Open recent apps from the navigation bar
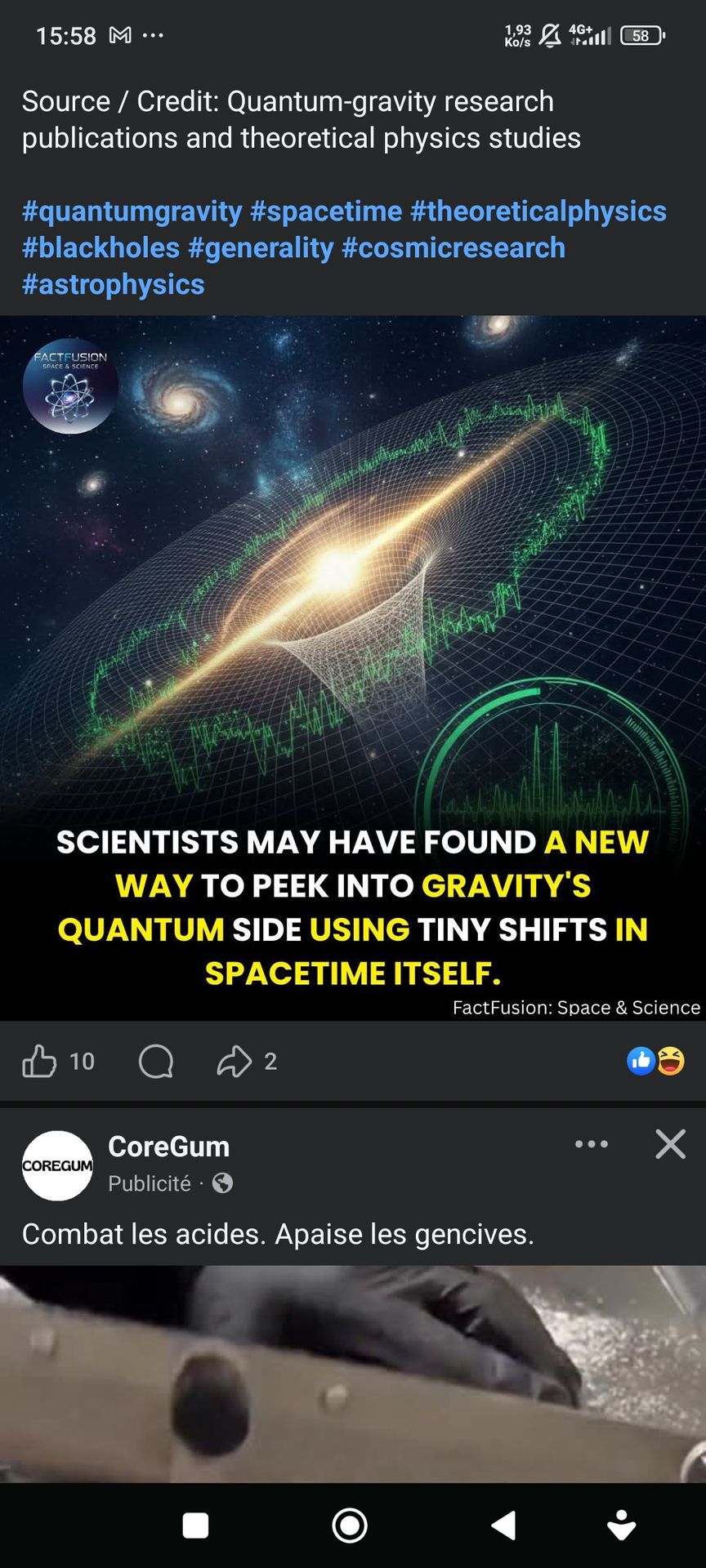706x1568 pixels. pos(195,1525)
